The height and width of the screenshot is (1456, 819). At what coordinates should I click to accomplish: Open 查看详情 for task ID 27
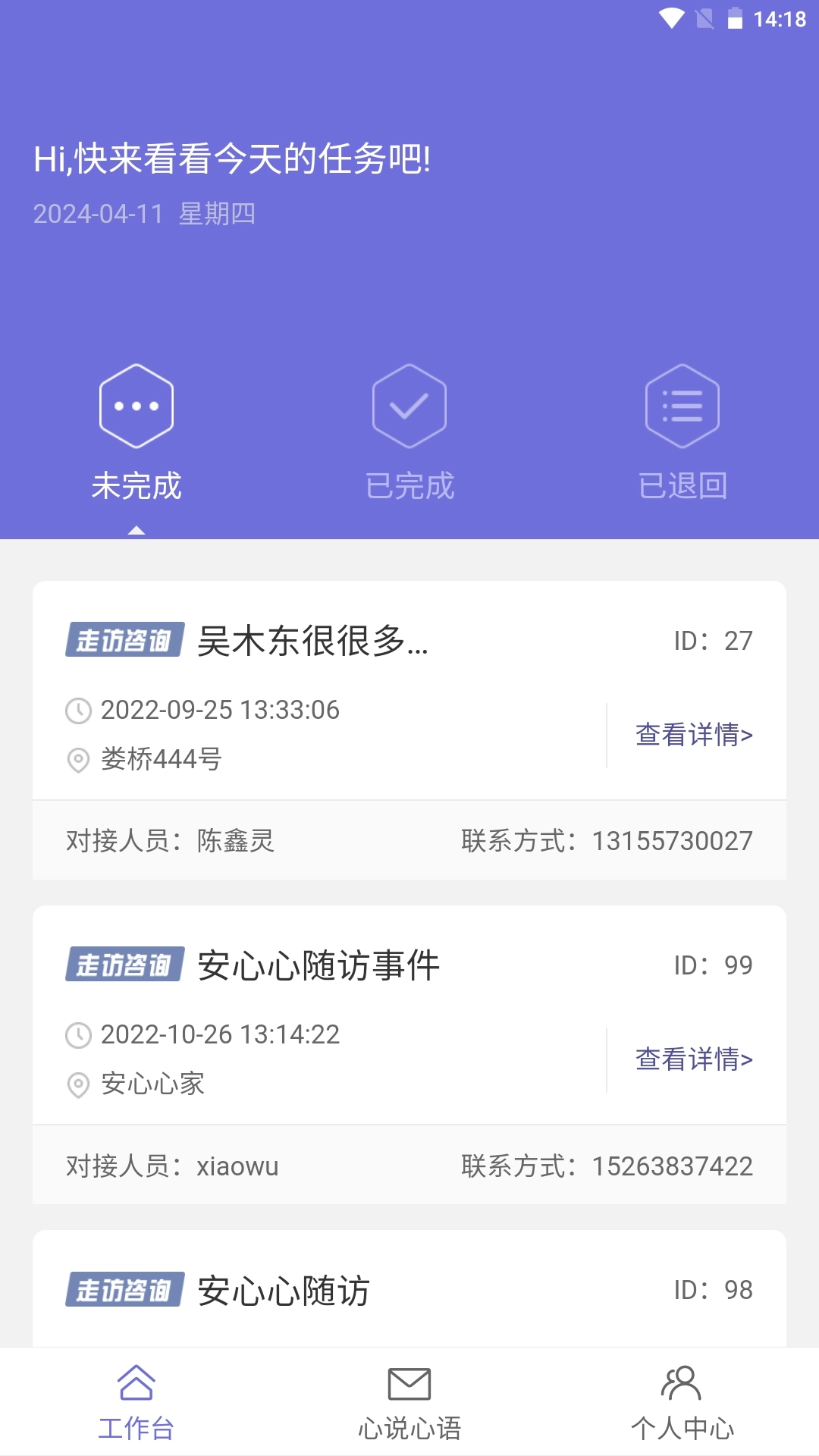(692, 733)
